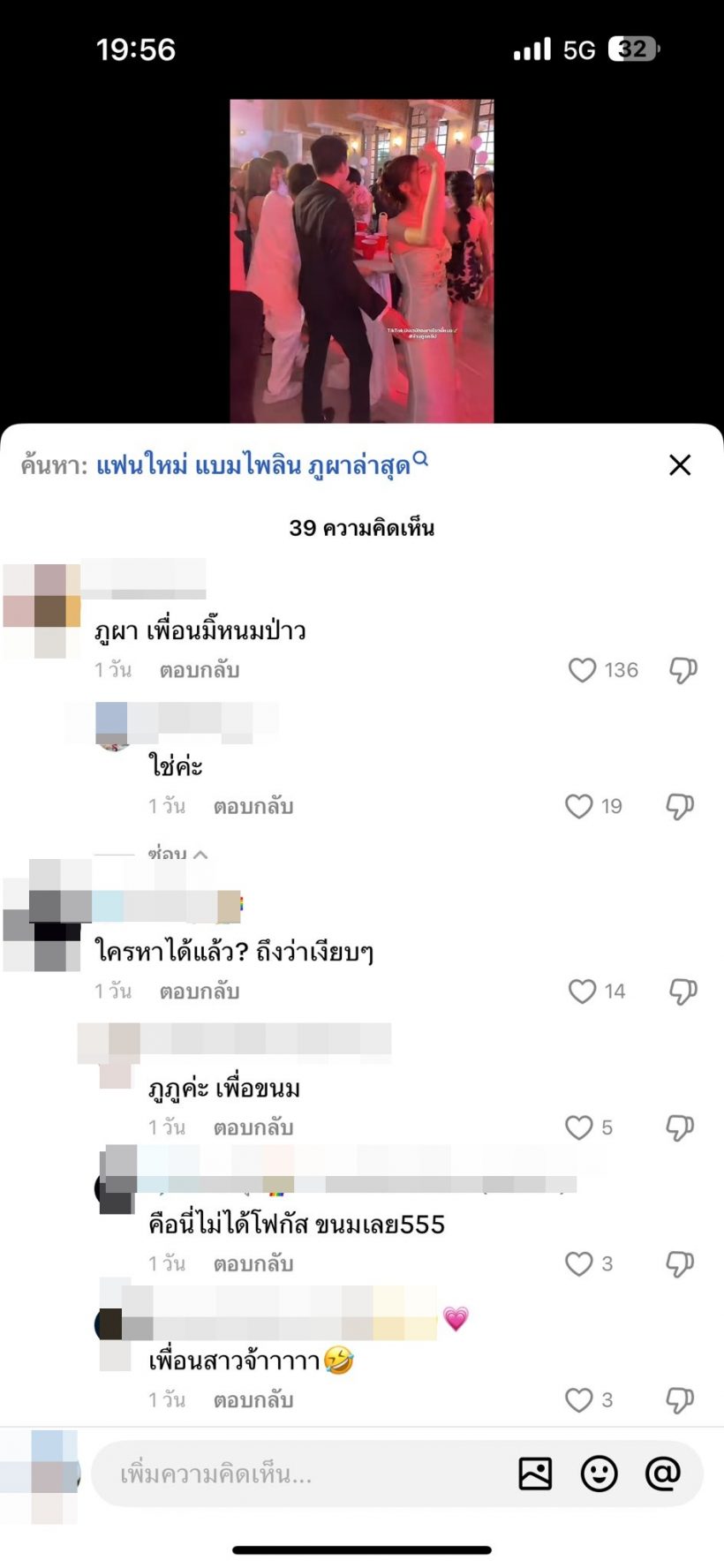
Task: Reply to the comment ใช่ค่ะ
Action: [x=253, y=806]
